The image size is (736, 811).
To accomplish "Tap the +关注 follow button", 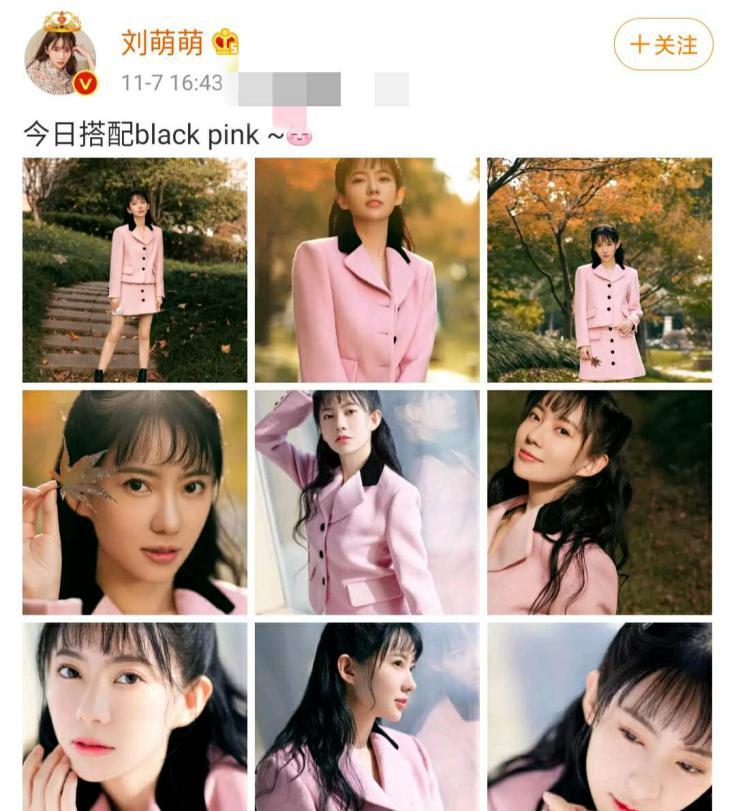I will point(663,45).
